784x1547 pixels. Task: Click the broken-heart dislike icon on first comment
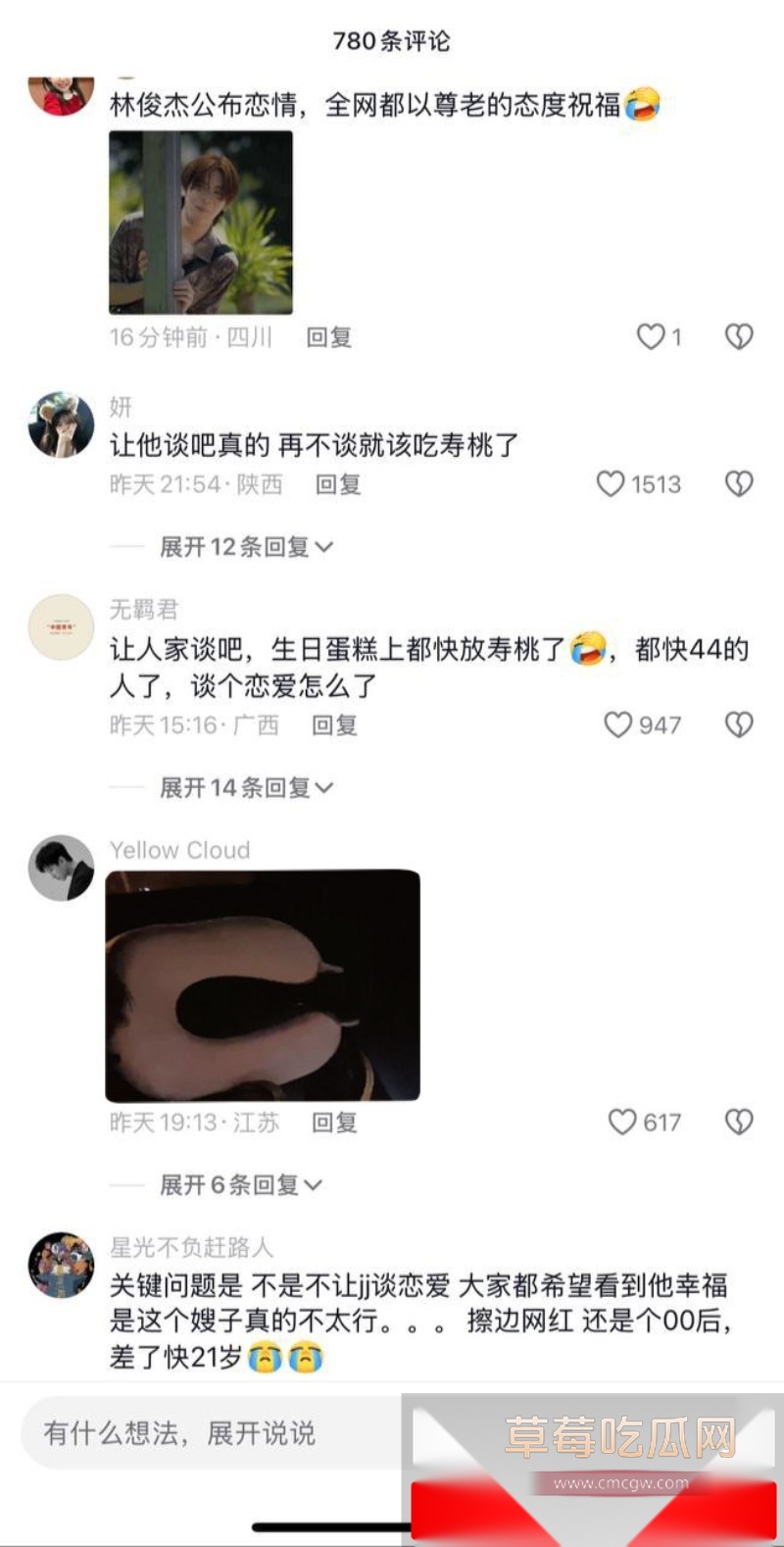click(738, 335)
